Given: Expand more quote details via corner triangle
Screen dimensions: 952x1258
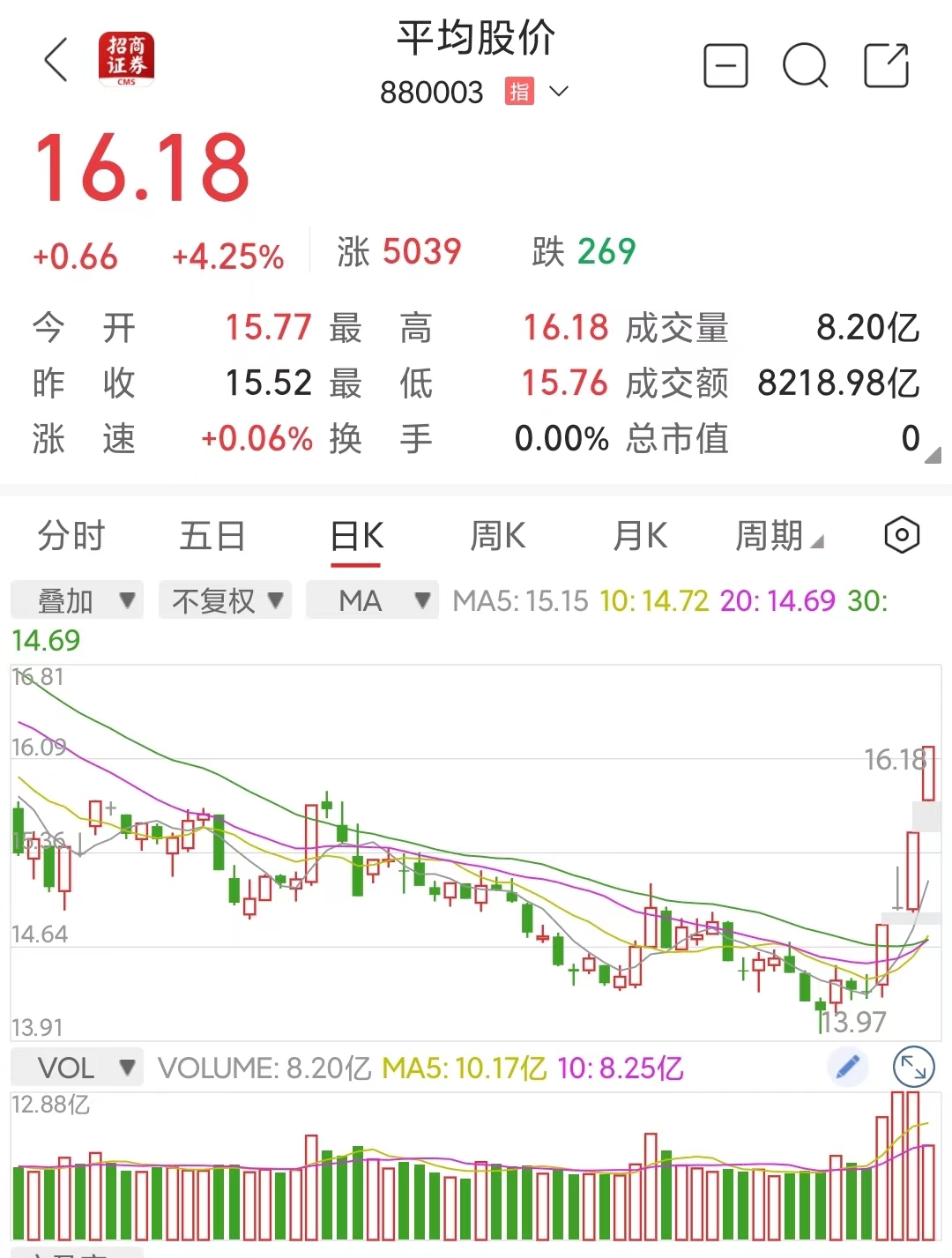Looking at the screenshot, I should click(x=933, y=455).
